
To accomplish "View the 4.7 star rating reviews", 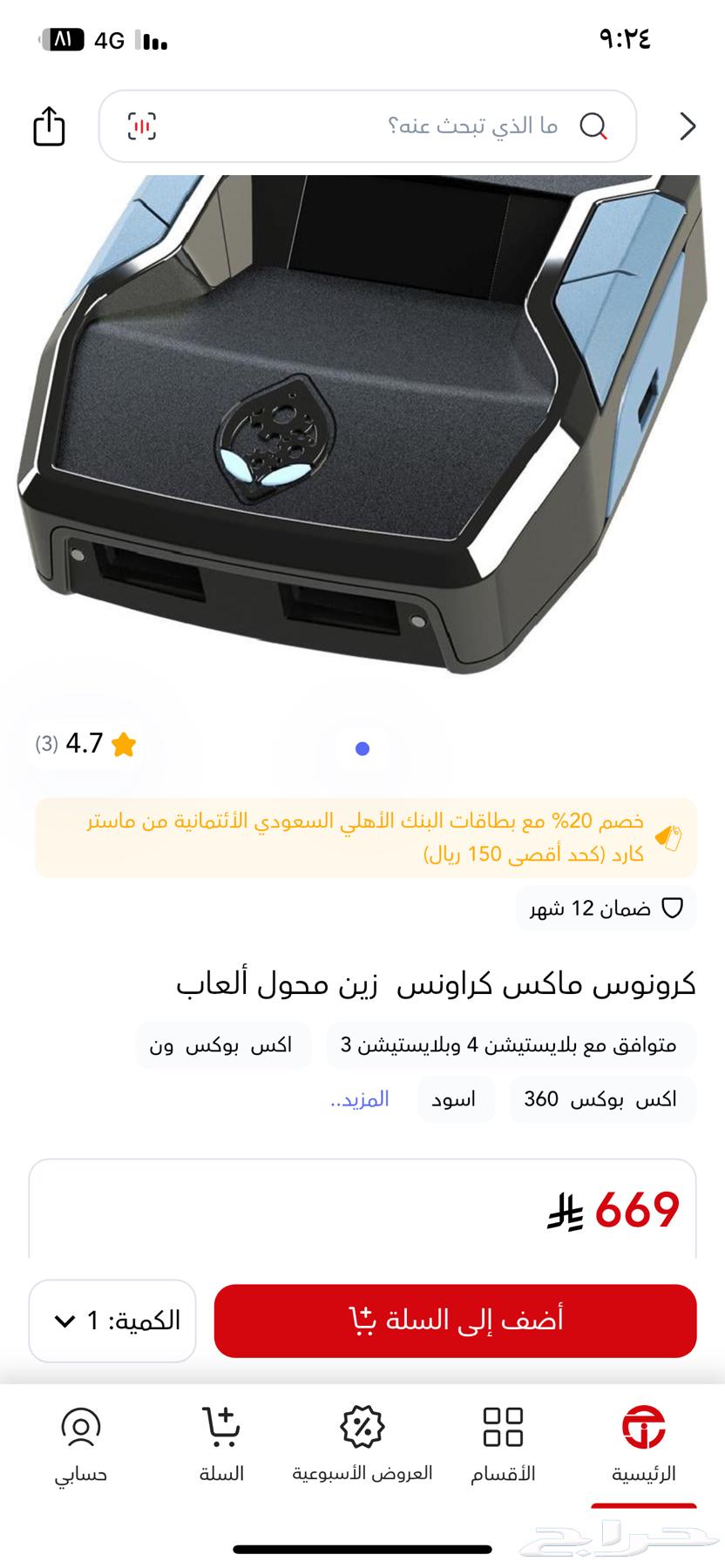I will click(x=85, y=744).
